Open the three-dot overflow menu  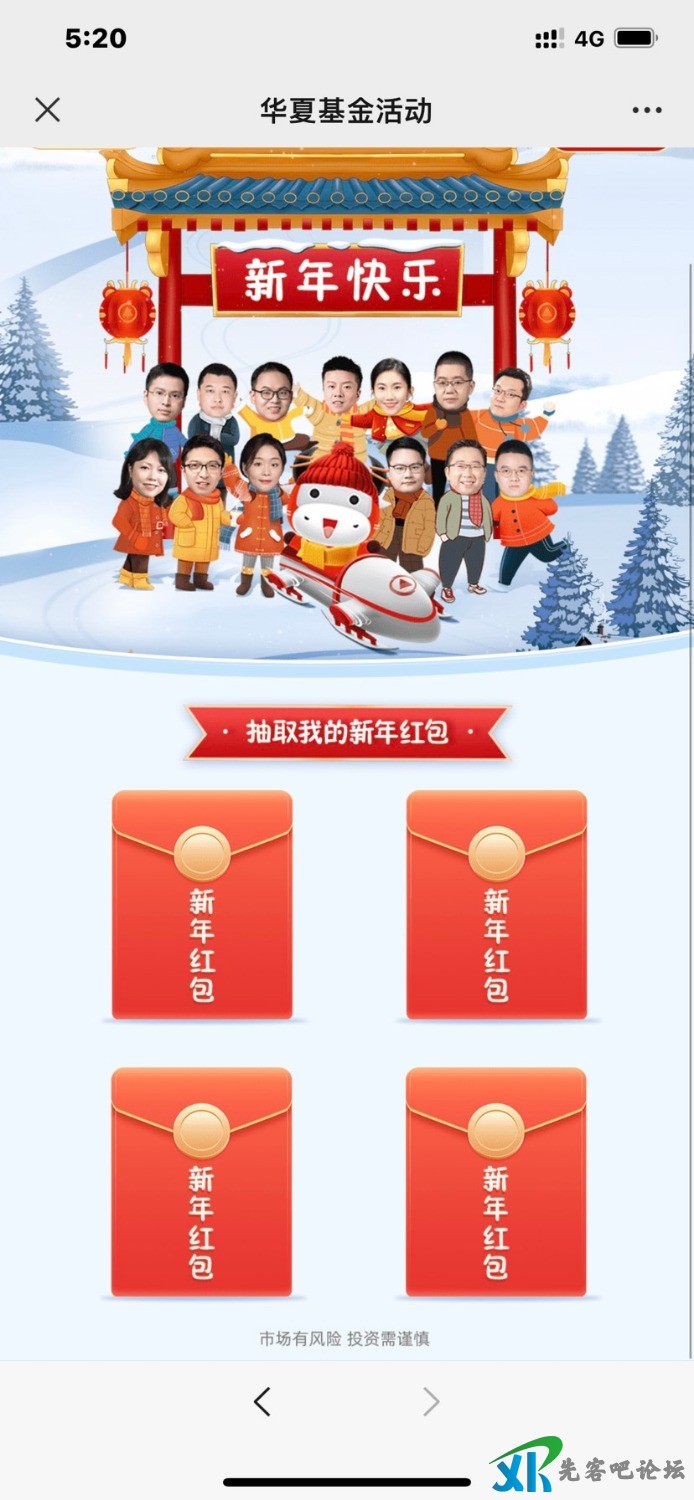coord(646,110)
